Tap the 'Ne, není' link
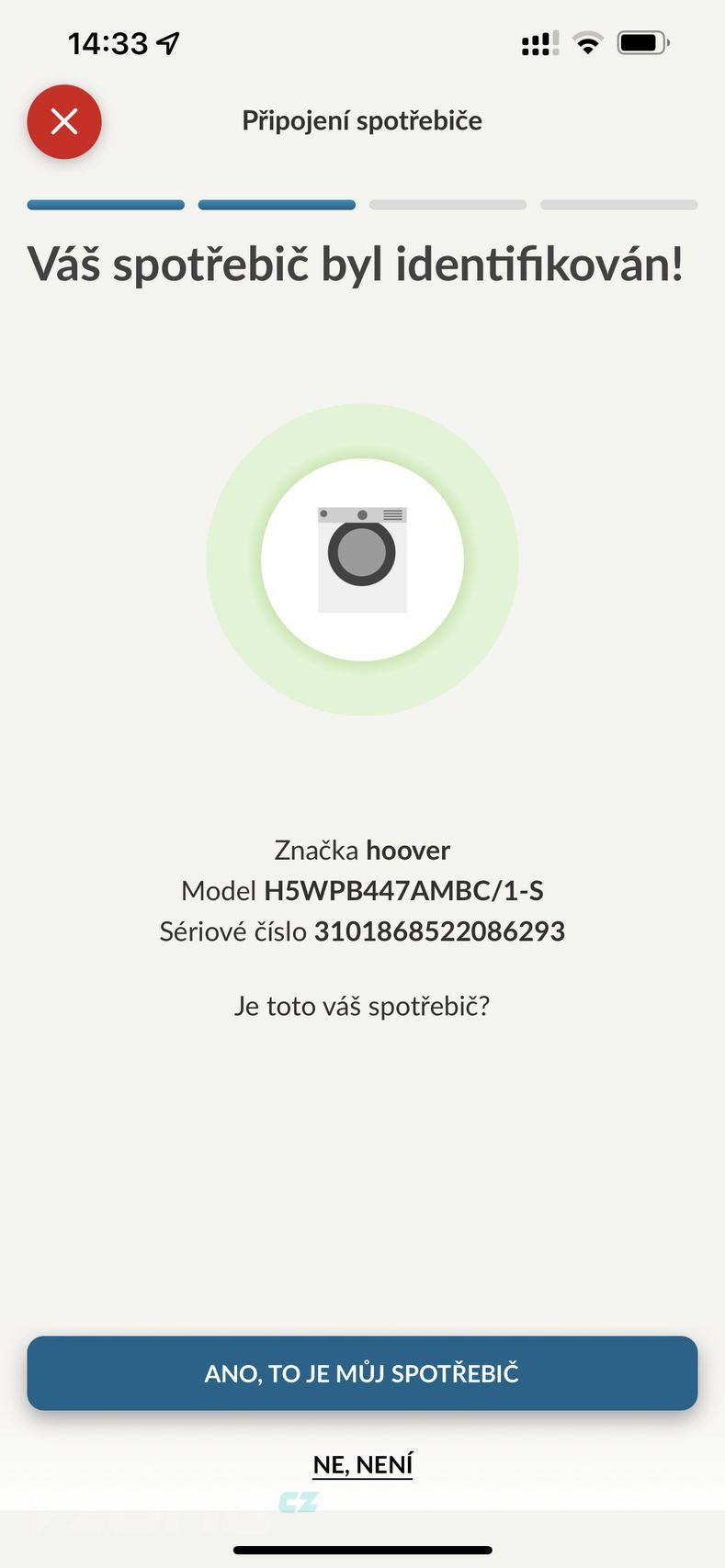Viewport: 725px width, 1568px height. [x=362, y=1463]
